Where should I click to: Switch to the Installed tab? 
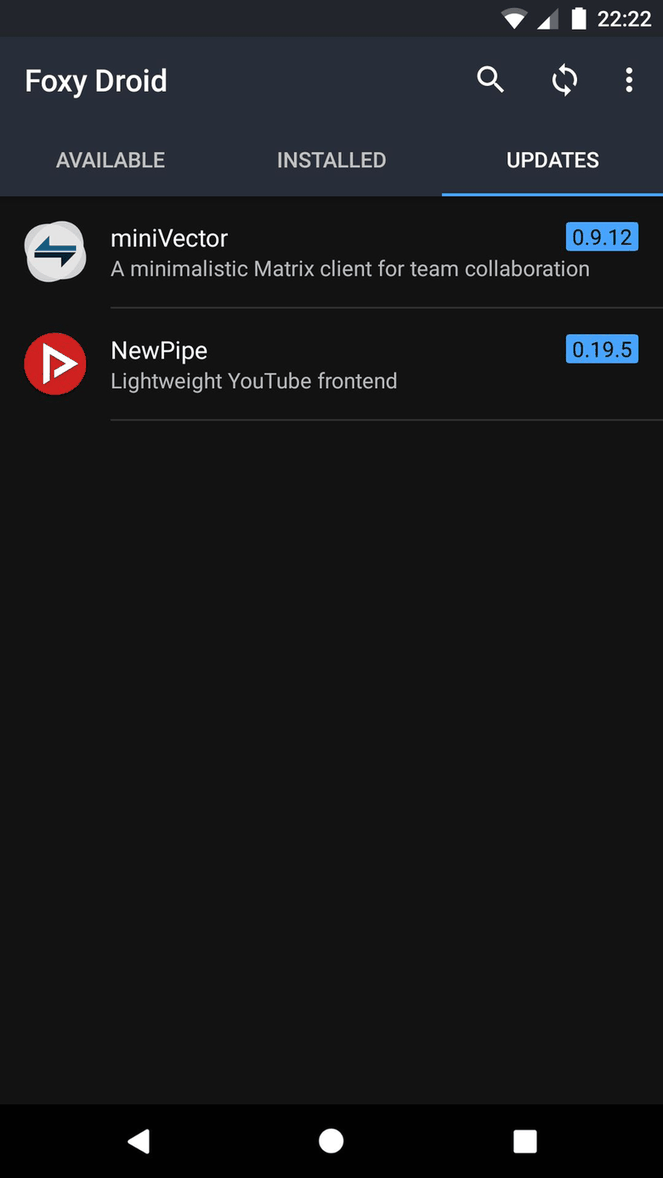point(331,160)
